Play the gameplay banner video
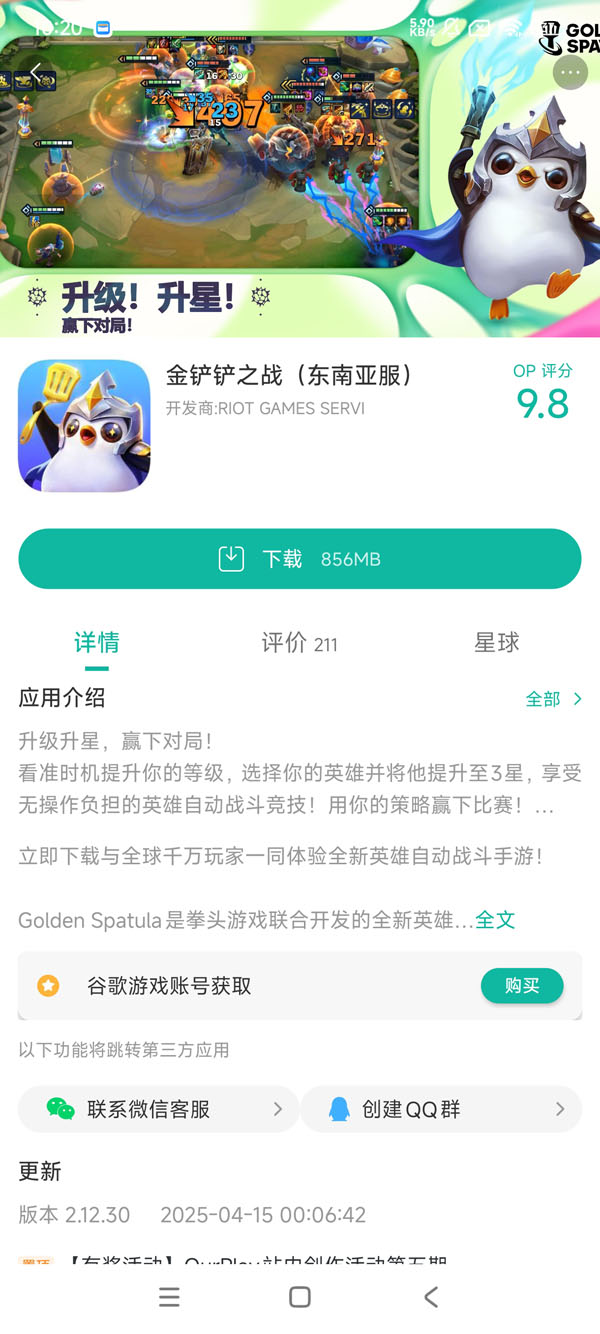Image resolution: width=600 pixels, height=1334 pixels. click(208, 153)
